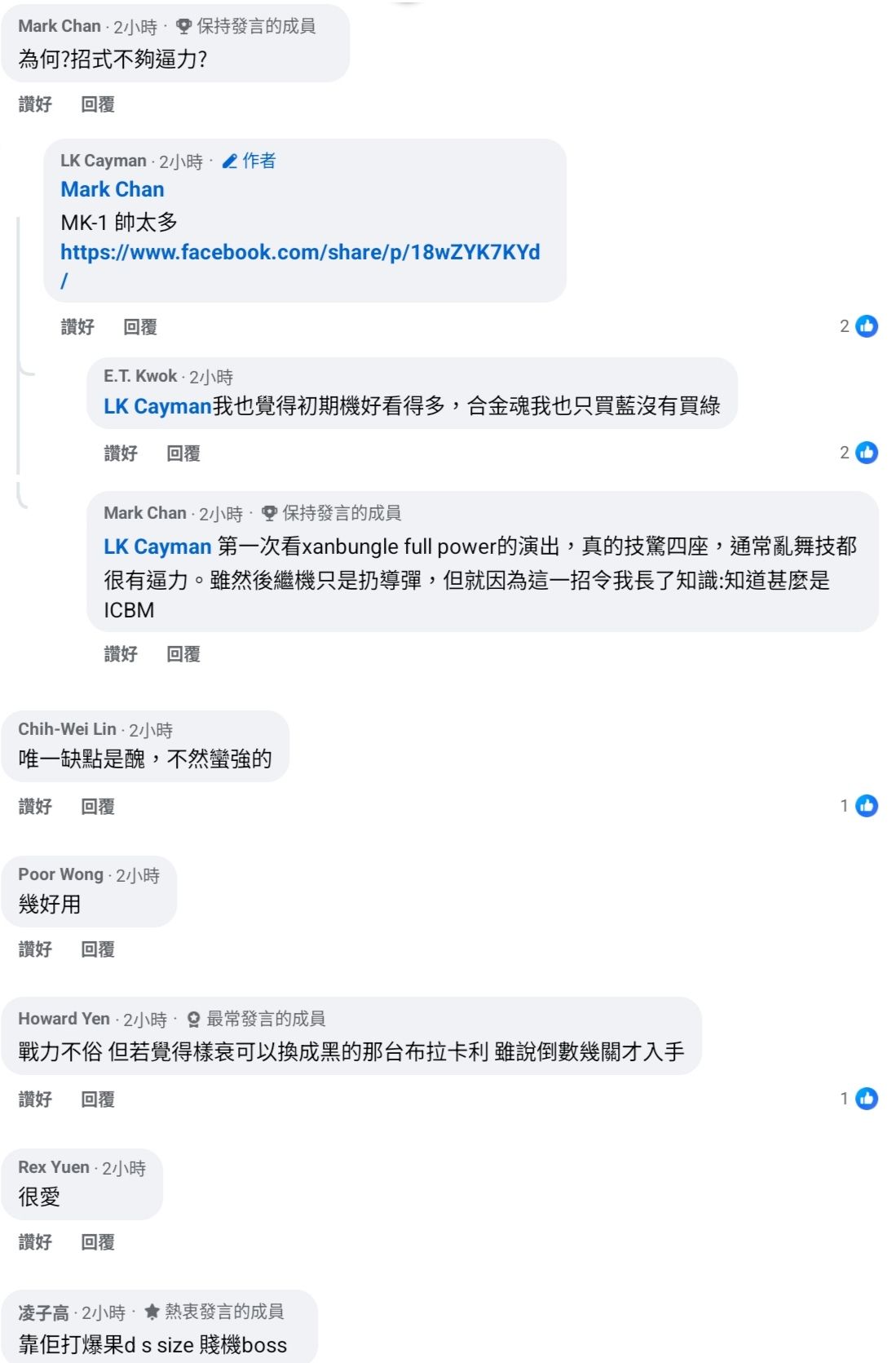
Task: Like LK Cayman's MK-1 reply
Action: pyautogui.click(x=77, y=327)
